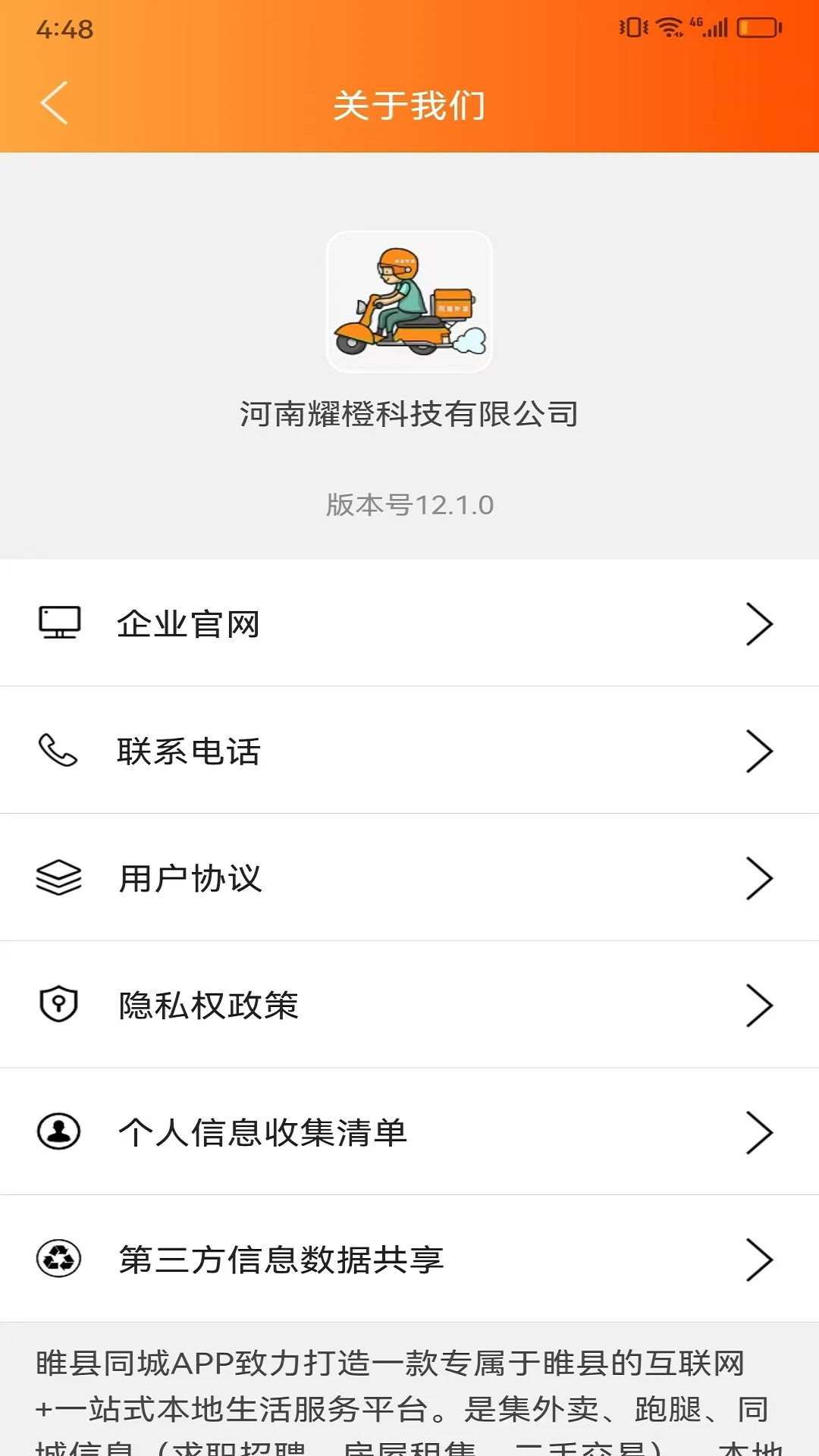Select the monitor icon beside 企业官网
Screen dimensions: 819x1456
pos(58,623)
